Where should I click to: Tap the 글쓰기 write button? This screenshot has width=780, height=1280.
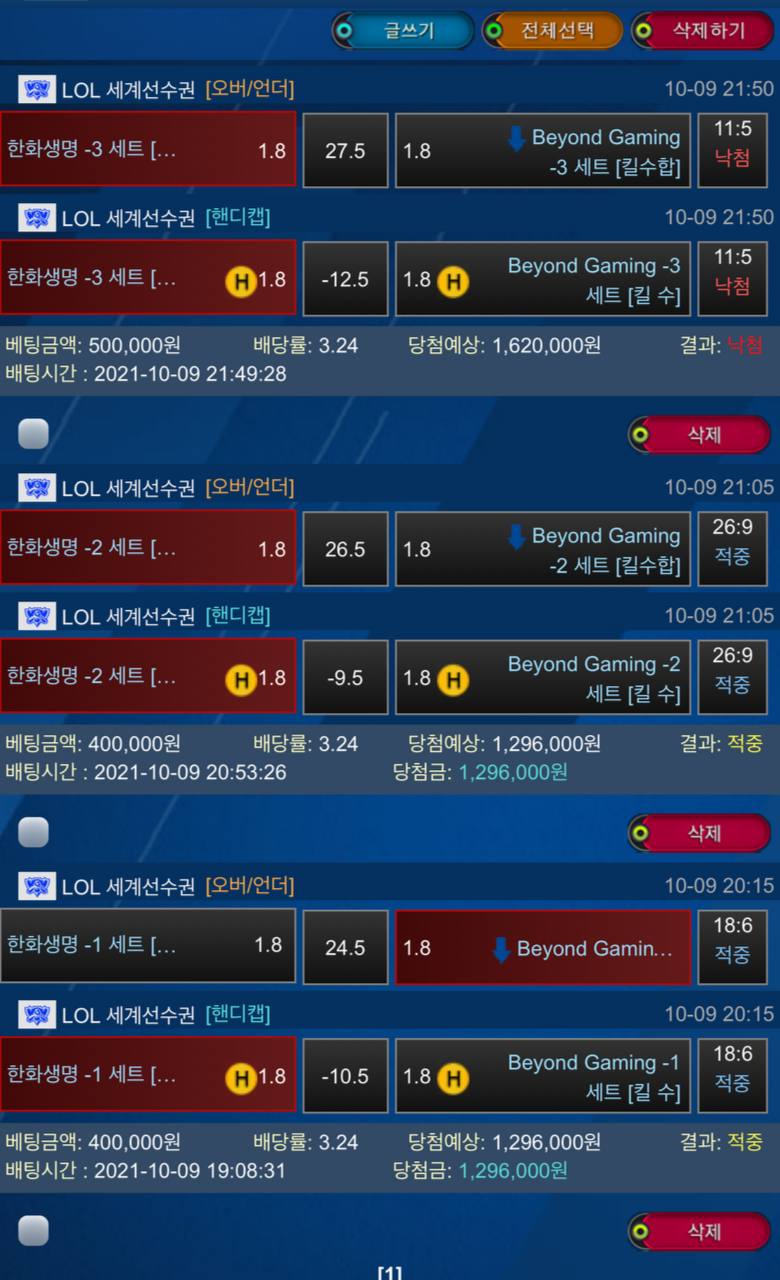(x=403, y=31)
